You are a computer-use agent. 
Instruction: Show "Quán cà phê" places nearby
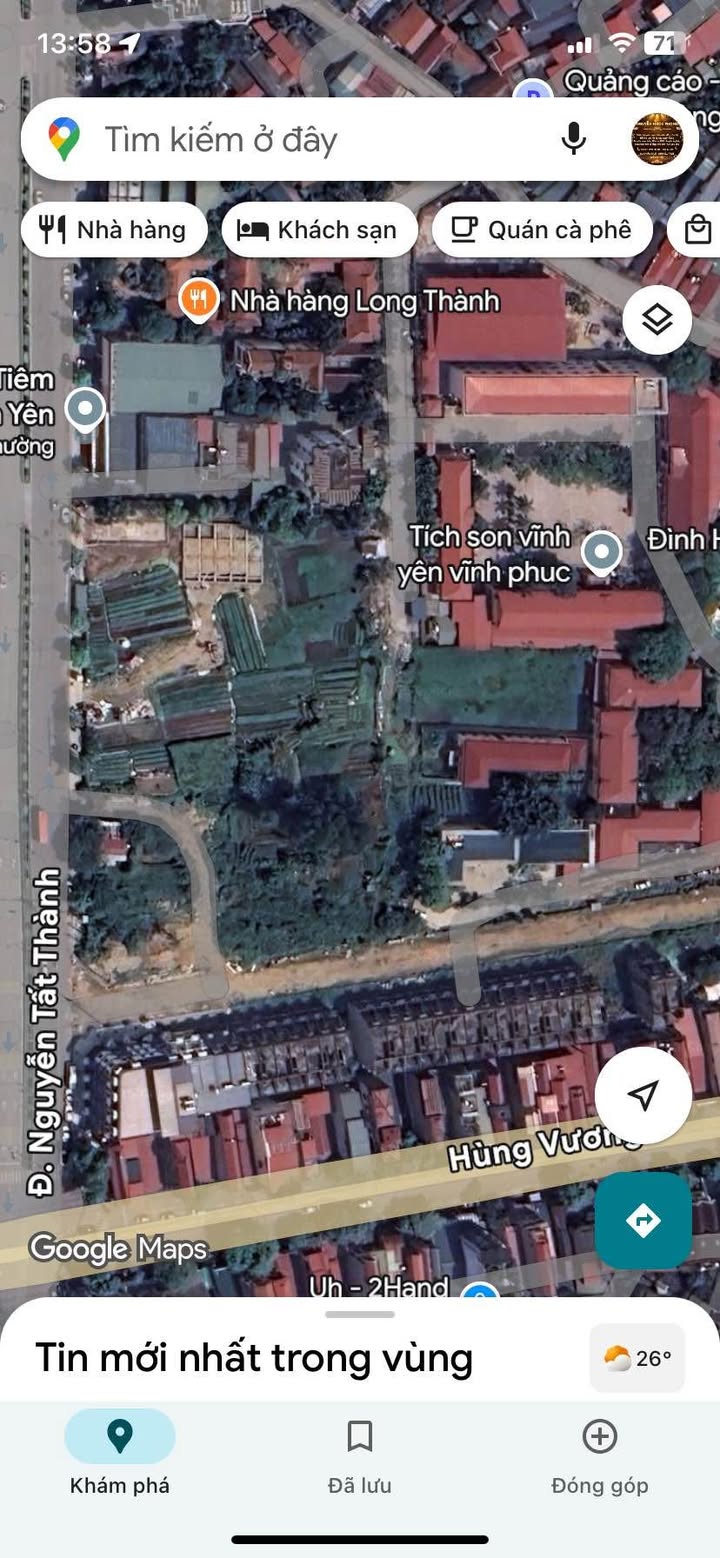coord(542,230)
